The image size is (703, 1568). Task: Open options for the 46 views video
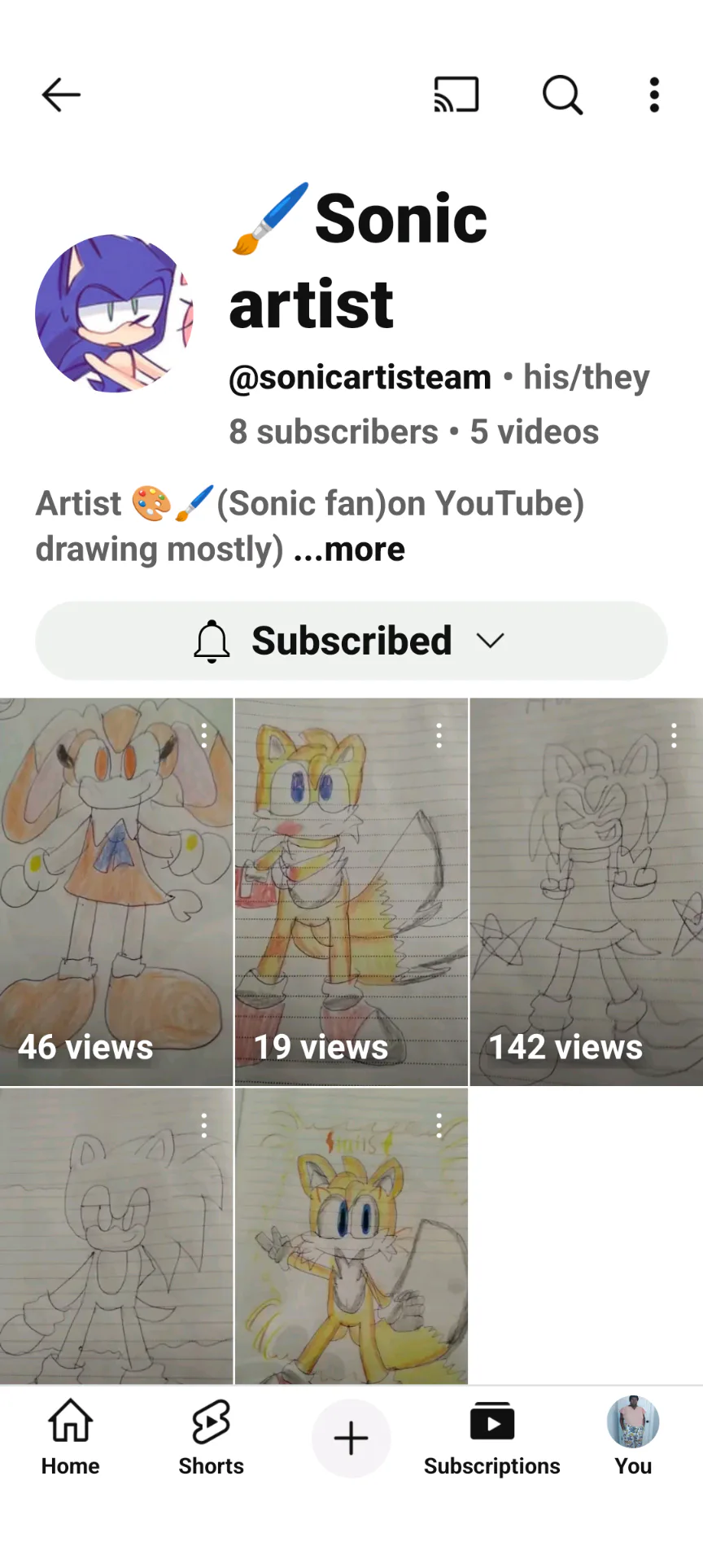click(x=204, y=736)
